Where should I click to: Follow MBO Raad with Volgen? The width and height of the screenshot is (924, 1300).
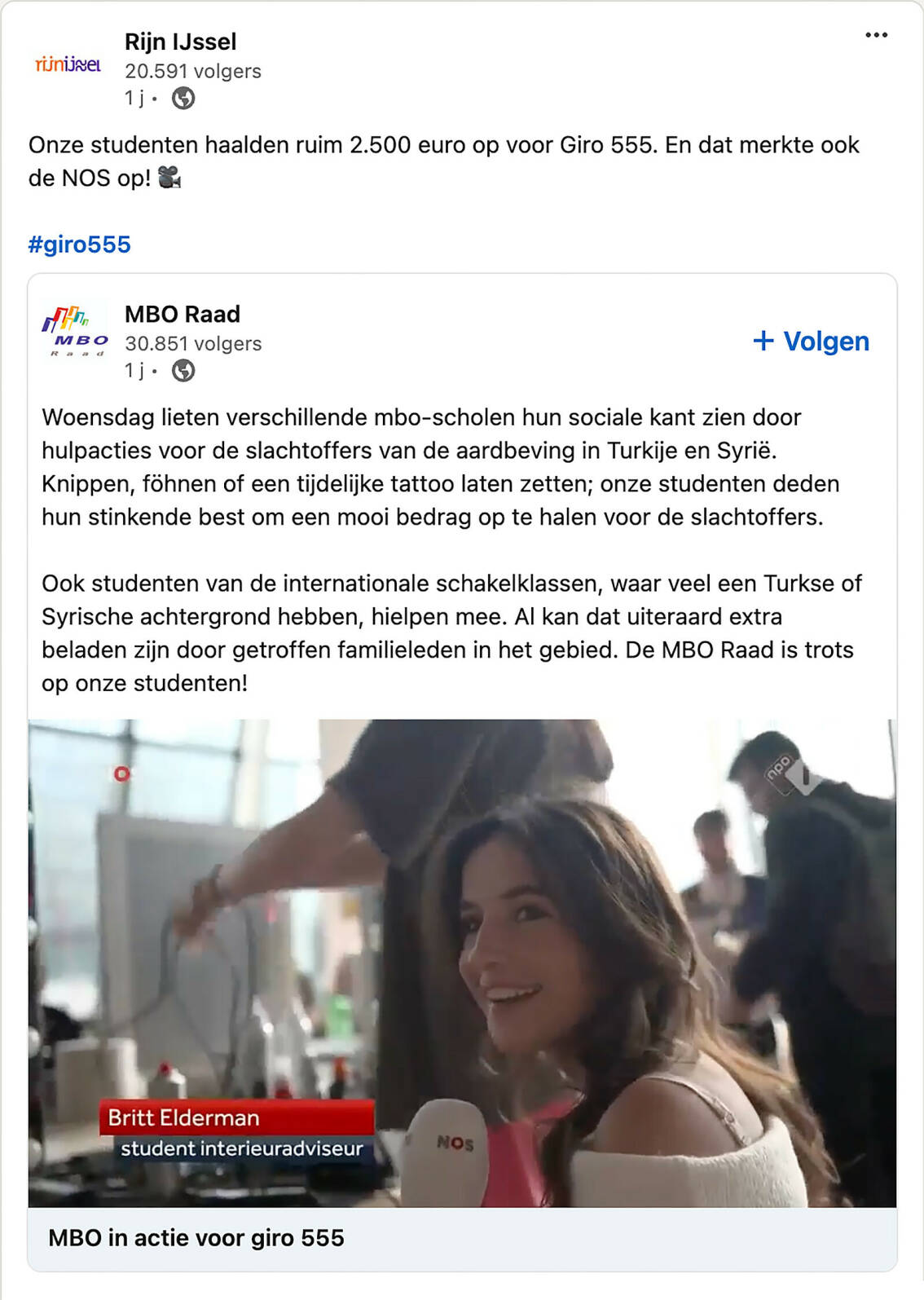point(812,341)
